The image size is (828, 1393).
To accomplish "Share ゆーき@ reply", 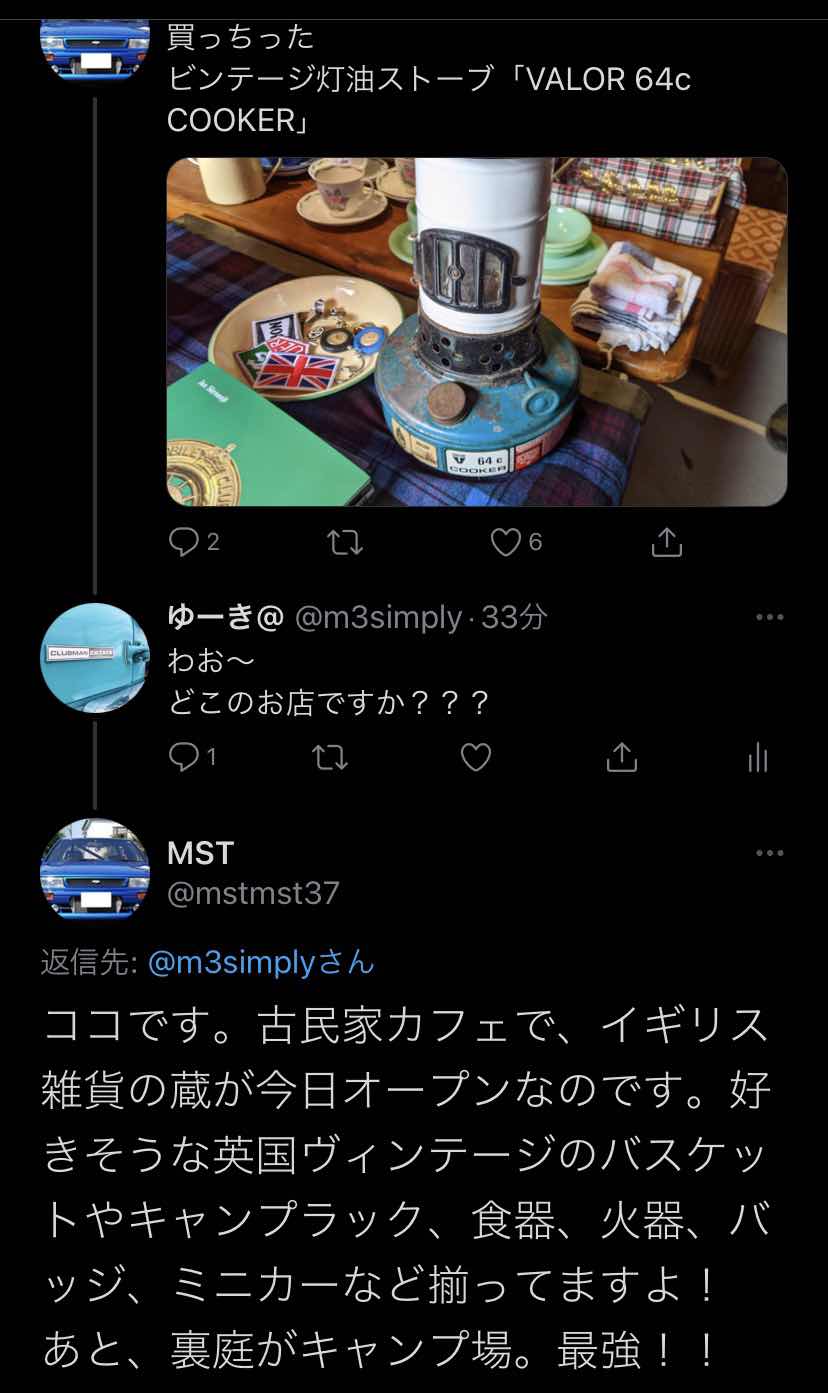I will (622, 758).
